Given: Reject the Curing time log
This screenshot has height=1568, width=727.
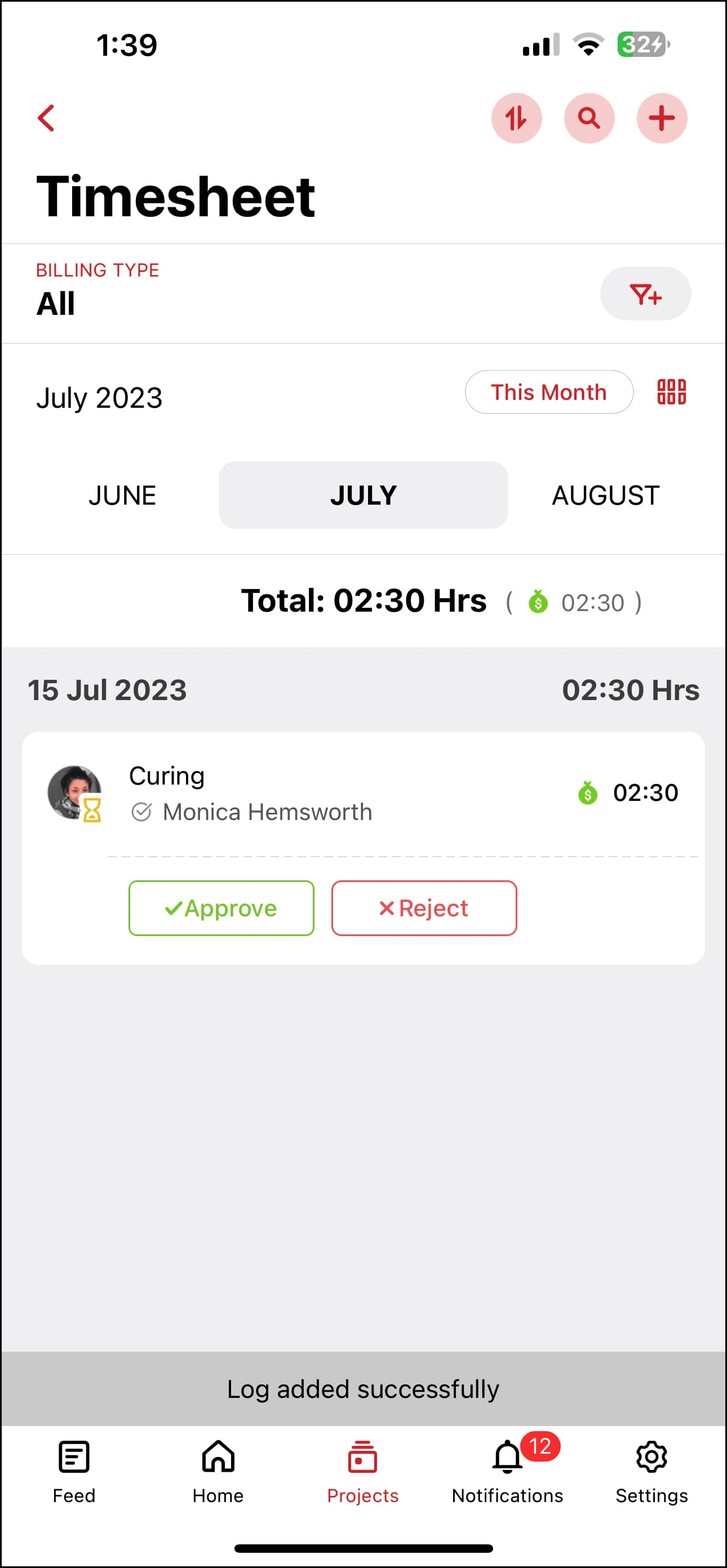Looking at the screenshot, I should pyautogui.click(x=424, y=908).
